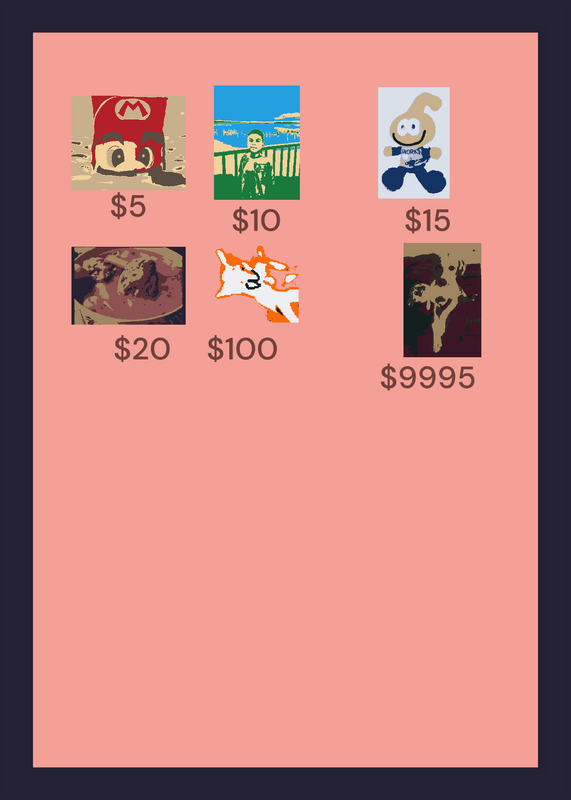
Task: Tap the $15 plush character item
Action: pyautogui.click(x=414, y=142)
